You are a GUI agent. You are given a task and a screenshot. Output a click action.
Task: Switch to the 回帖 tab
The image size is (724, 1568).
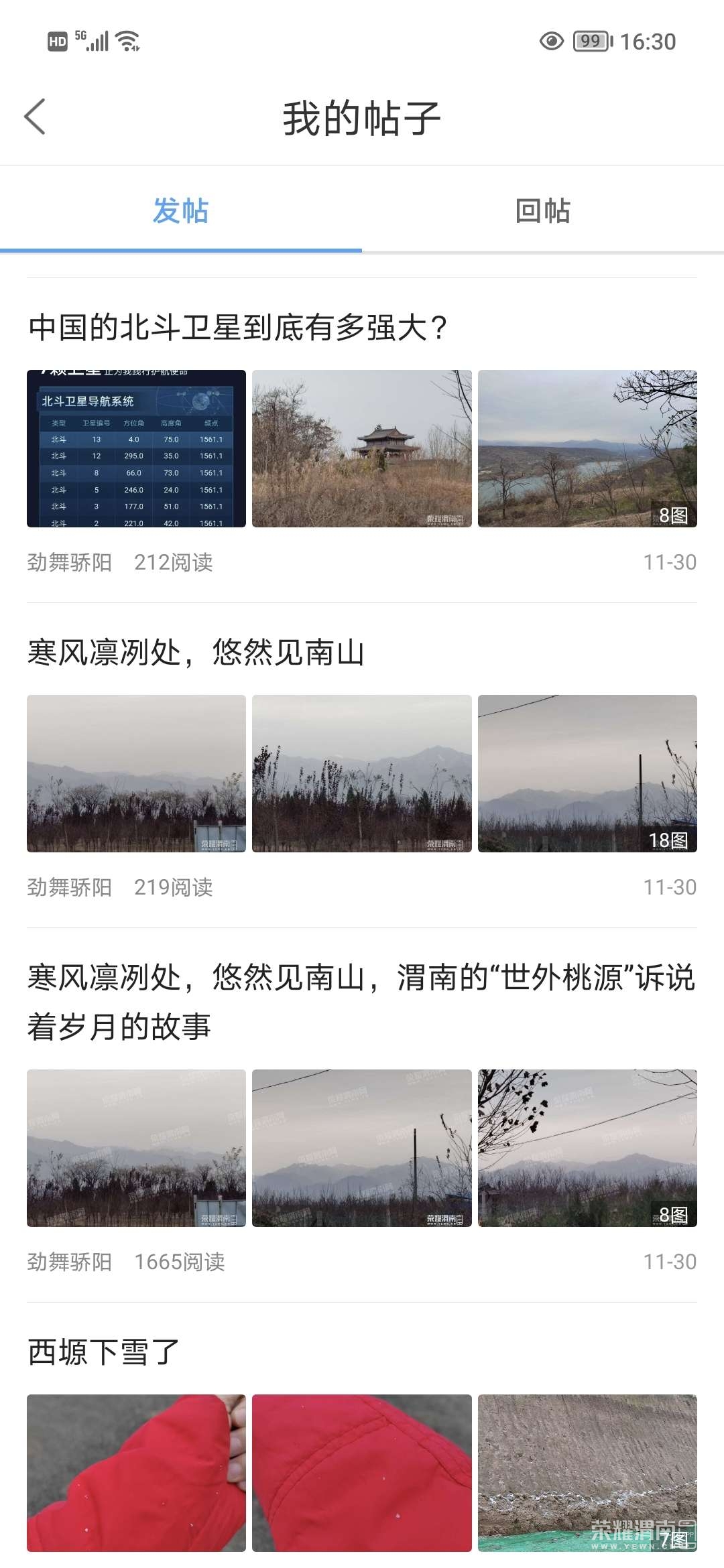click(542, 212)
